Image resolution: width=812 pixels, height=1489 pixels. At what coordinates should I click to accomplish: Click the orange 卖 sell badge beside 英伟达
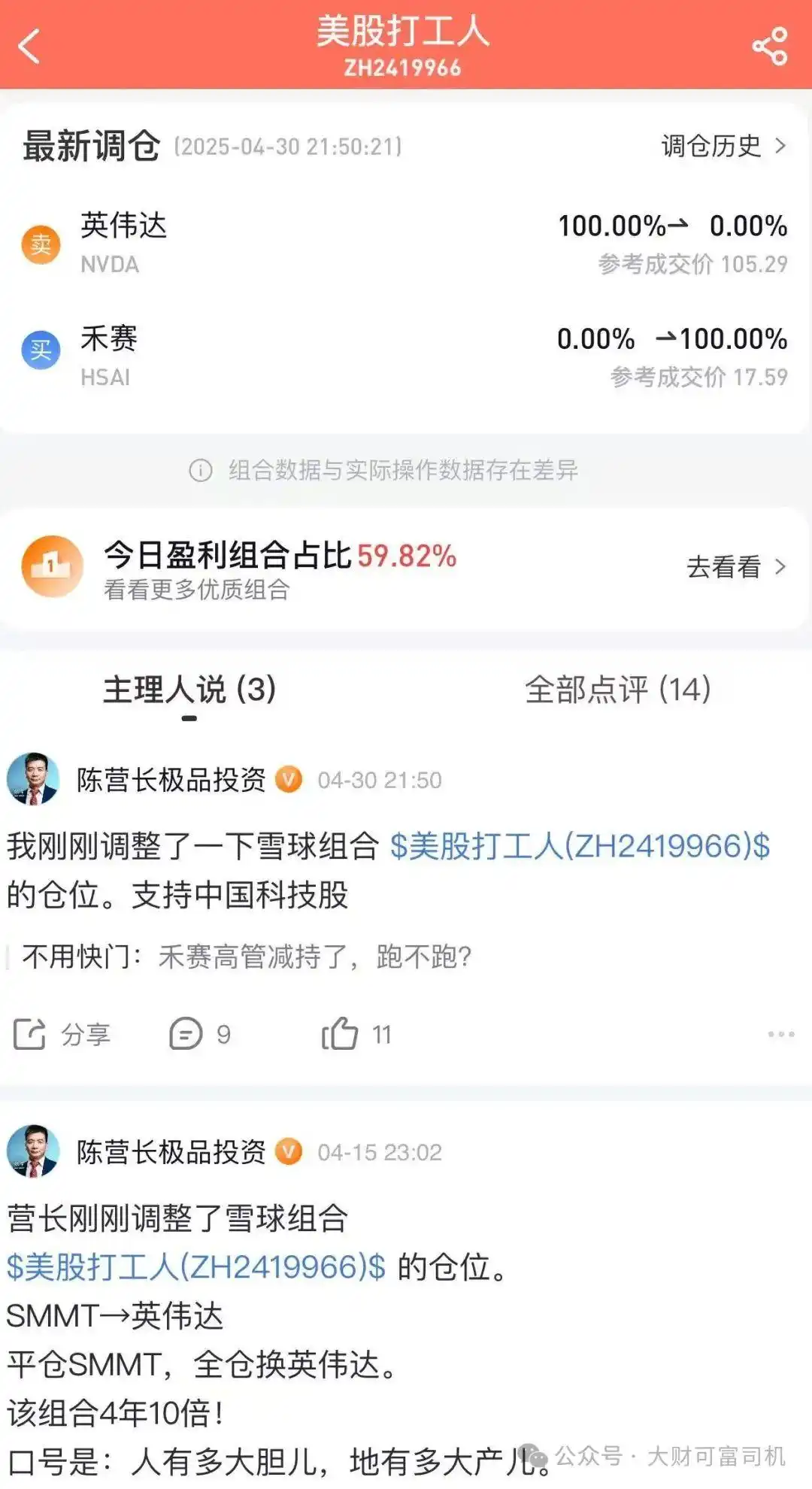[x=41, y=243]
